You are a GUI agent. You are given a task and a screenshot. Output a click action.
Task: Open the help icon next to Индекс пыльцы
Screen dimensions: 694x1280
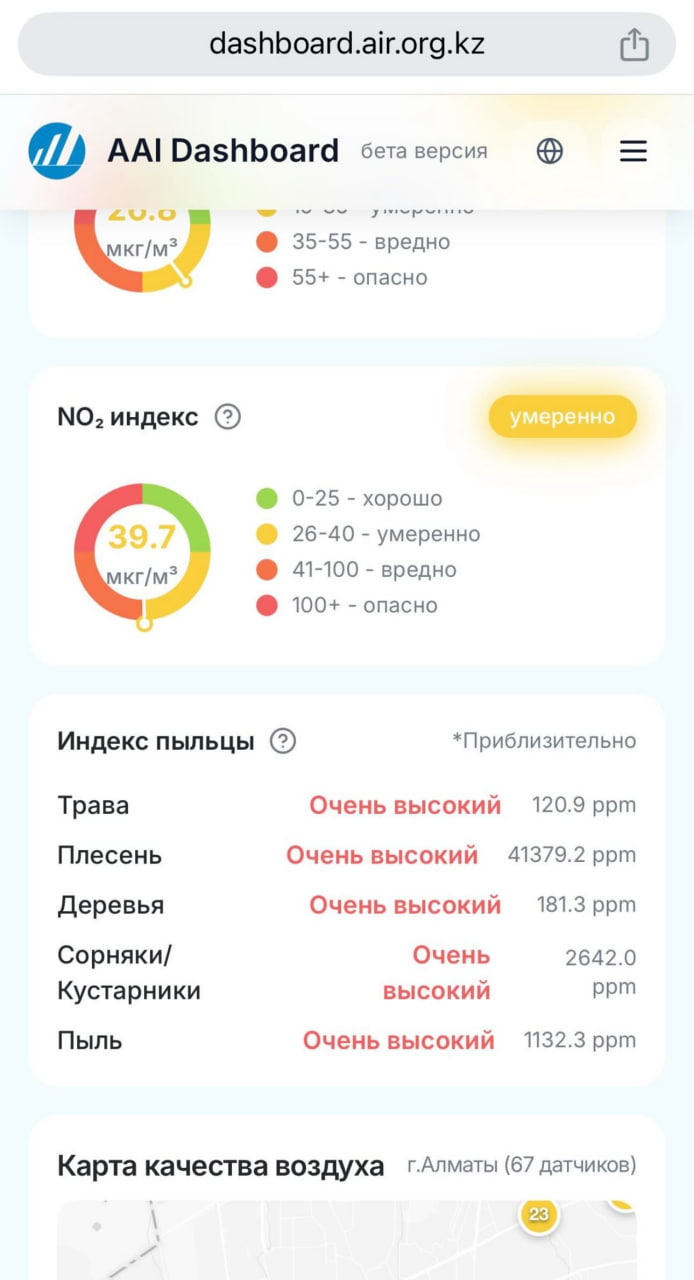click(x=284, y=741)
